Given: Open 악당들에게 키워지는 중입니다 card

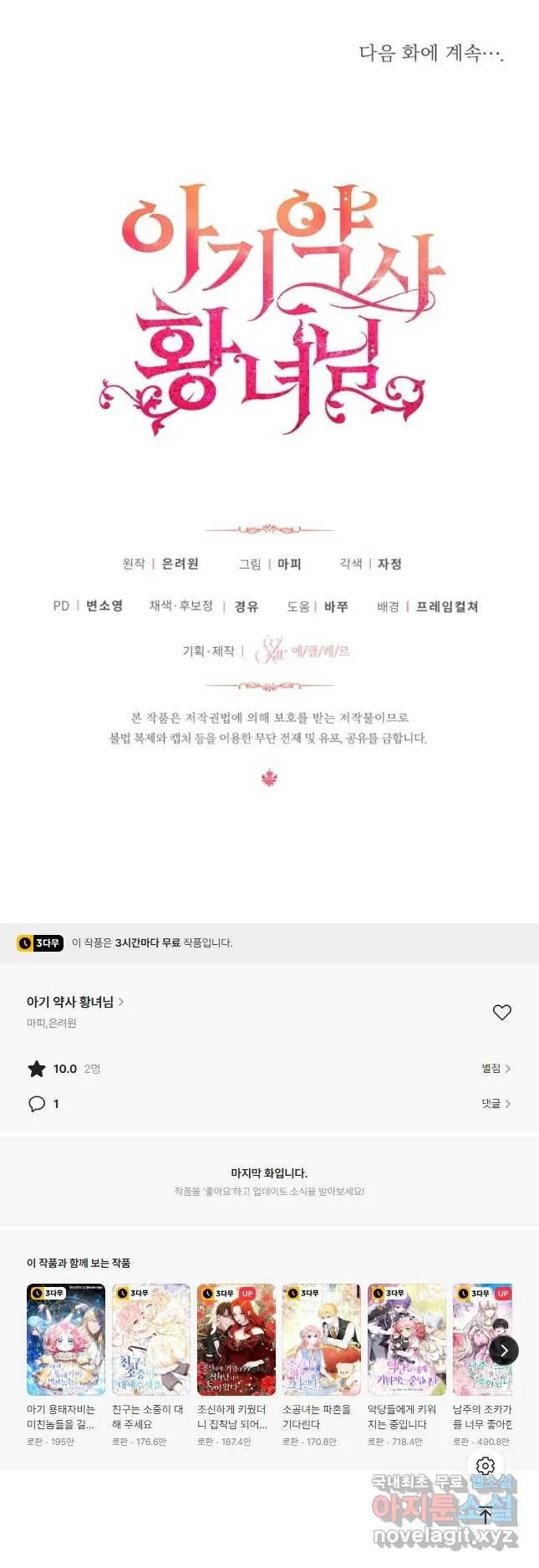Looking at the screenshot, I should (x=407, y=1340).
